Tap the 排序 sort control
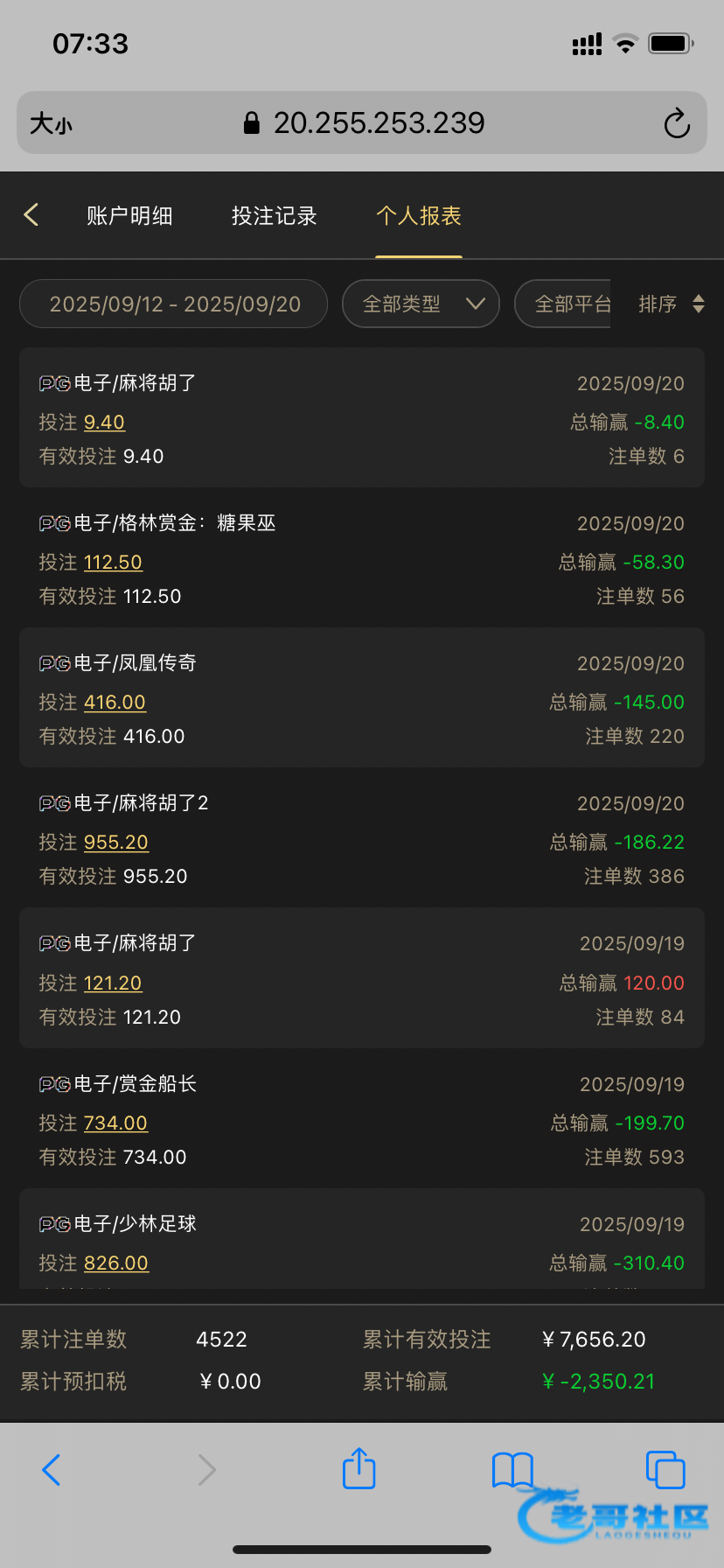The image size is (724, 1568). coord(671,304)
